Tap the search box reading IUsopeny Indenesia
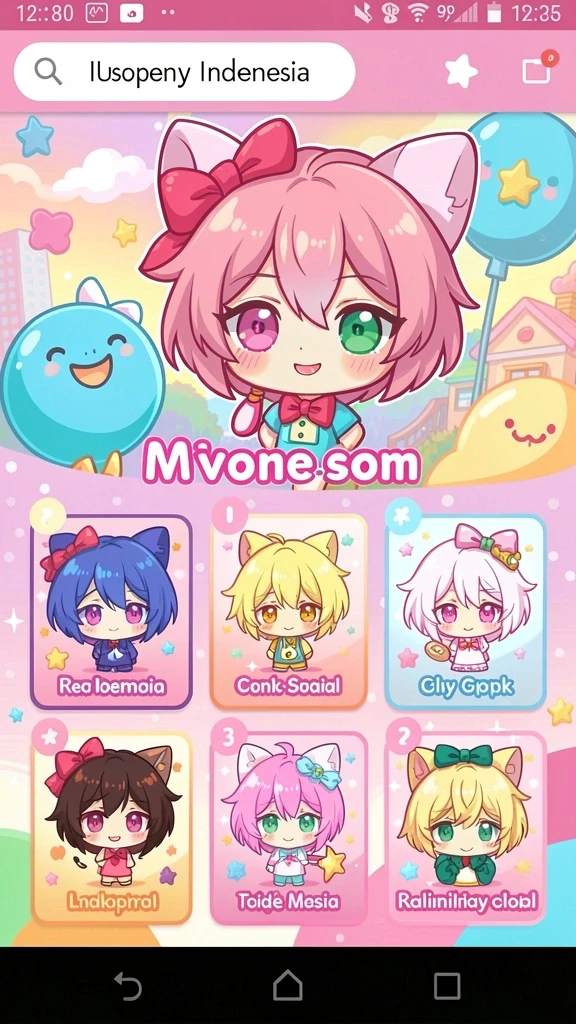The width and height of the screenshot is (576, 1024). (184, 72)
